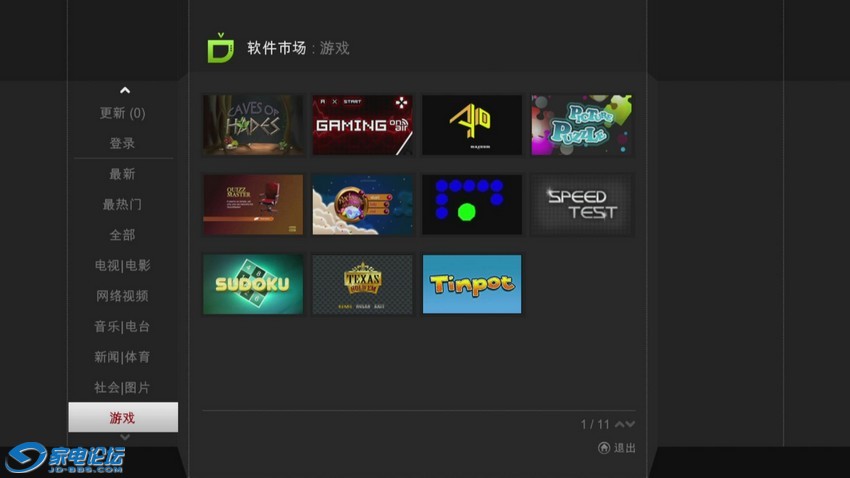
Task: Launch the Speed Test tile
Action: (581, 205)
